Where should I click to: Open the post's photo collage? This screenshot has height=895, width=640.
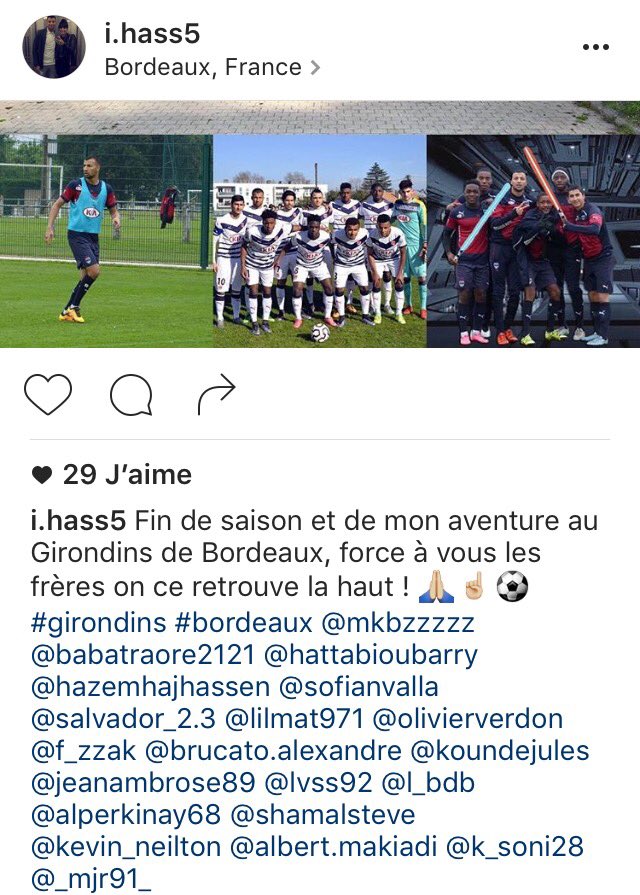coord(320,240)
